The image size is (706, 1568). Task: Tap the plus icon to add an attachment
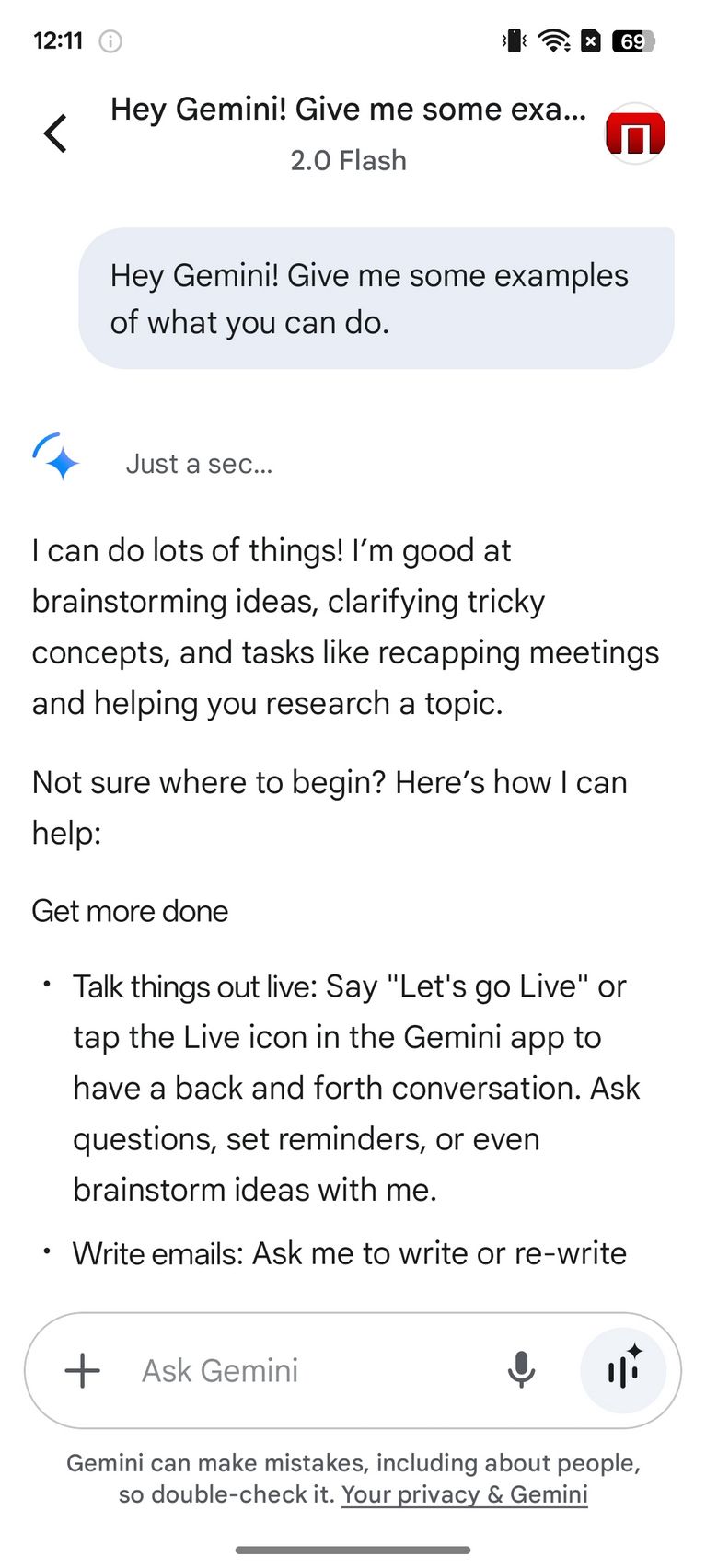coord(83,1370)
